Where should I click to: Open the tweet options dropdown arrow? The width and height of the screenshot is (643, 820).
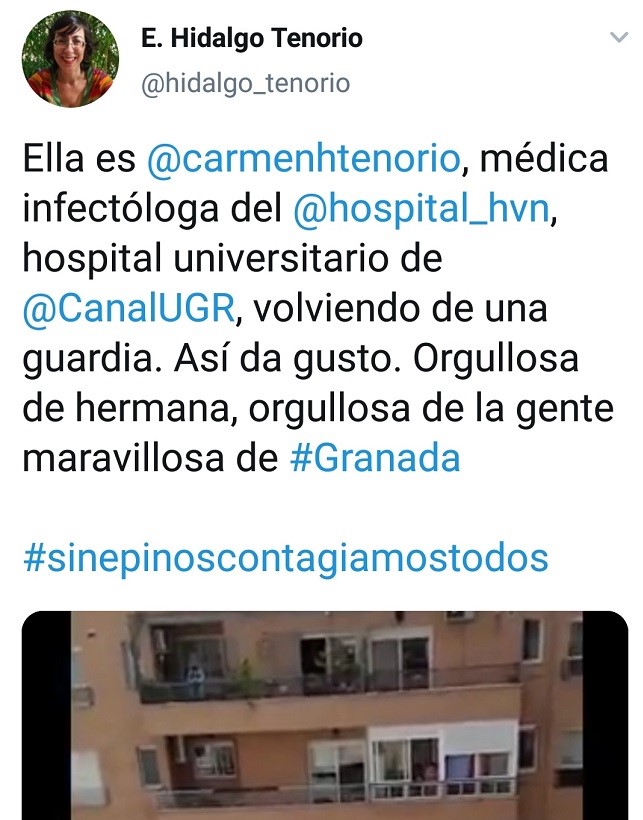(618, 38)
